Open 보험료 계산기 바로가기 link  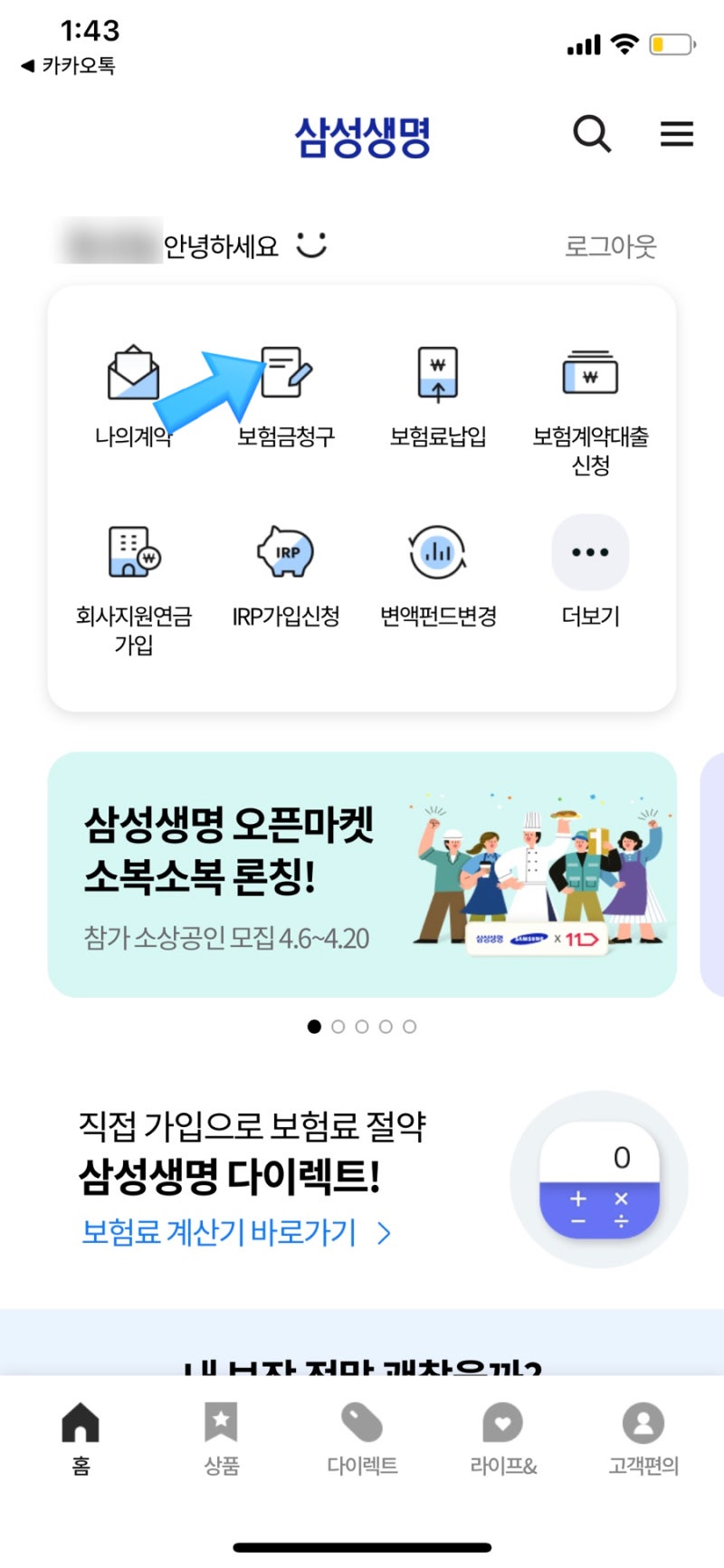pos(235,1233)
